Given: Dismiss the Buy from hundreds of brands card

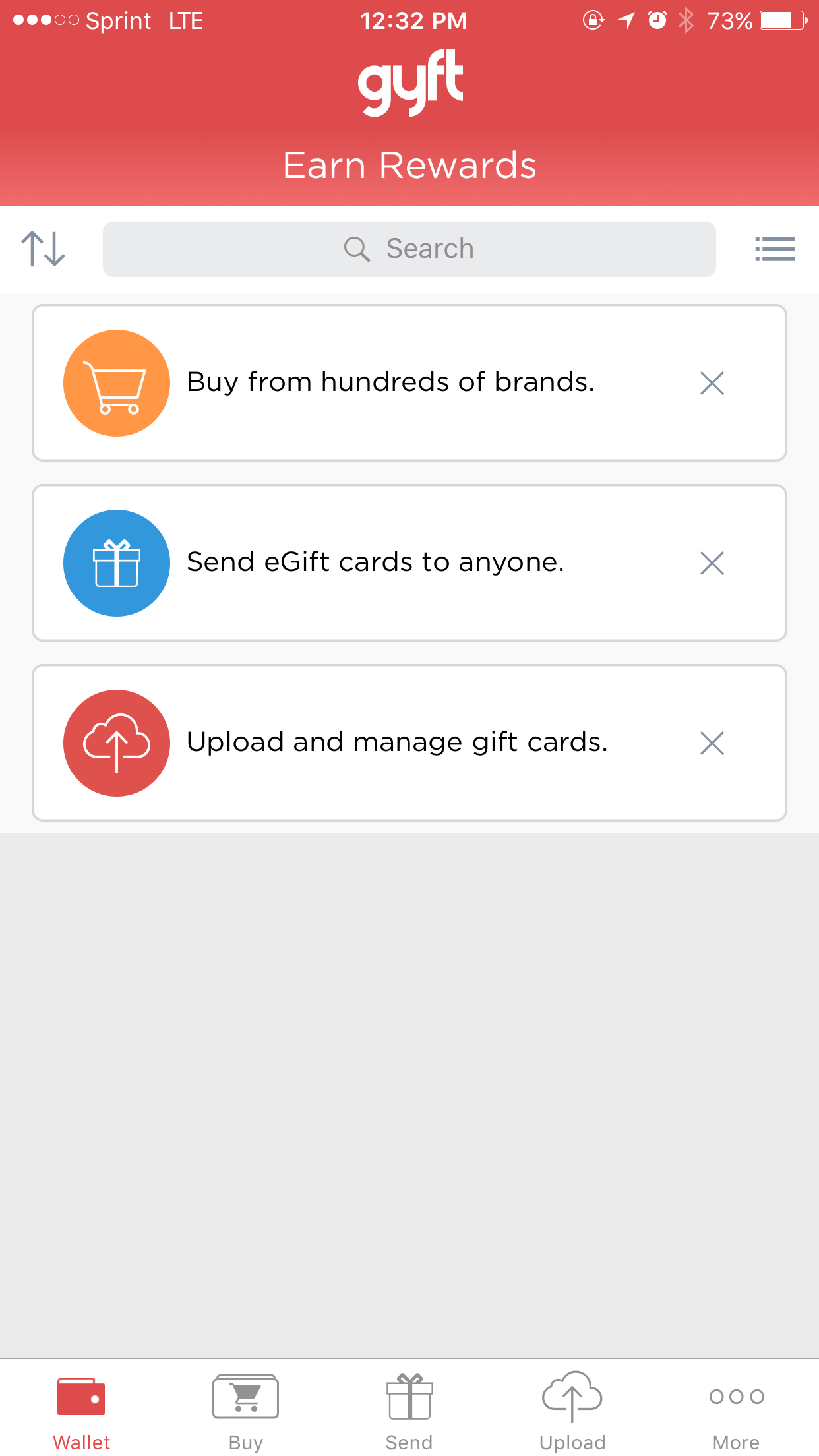Looking at the screenshot, I should pos(712,383).
